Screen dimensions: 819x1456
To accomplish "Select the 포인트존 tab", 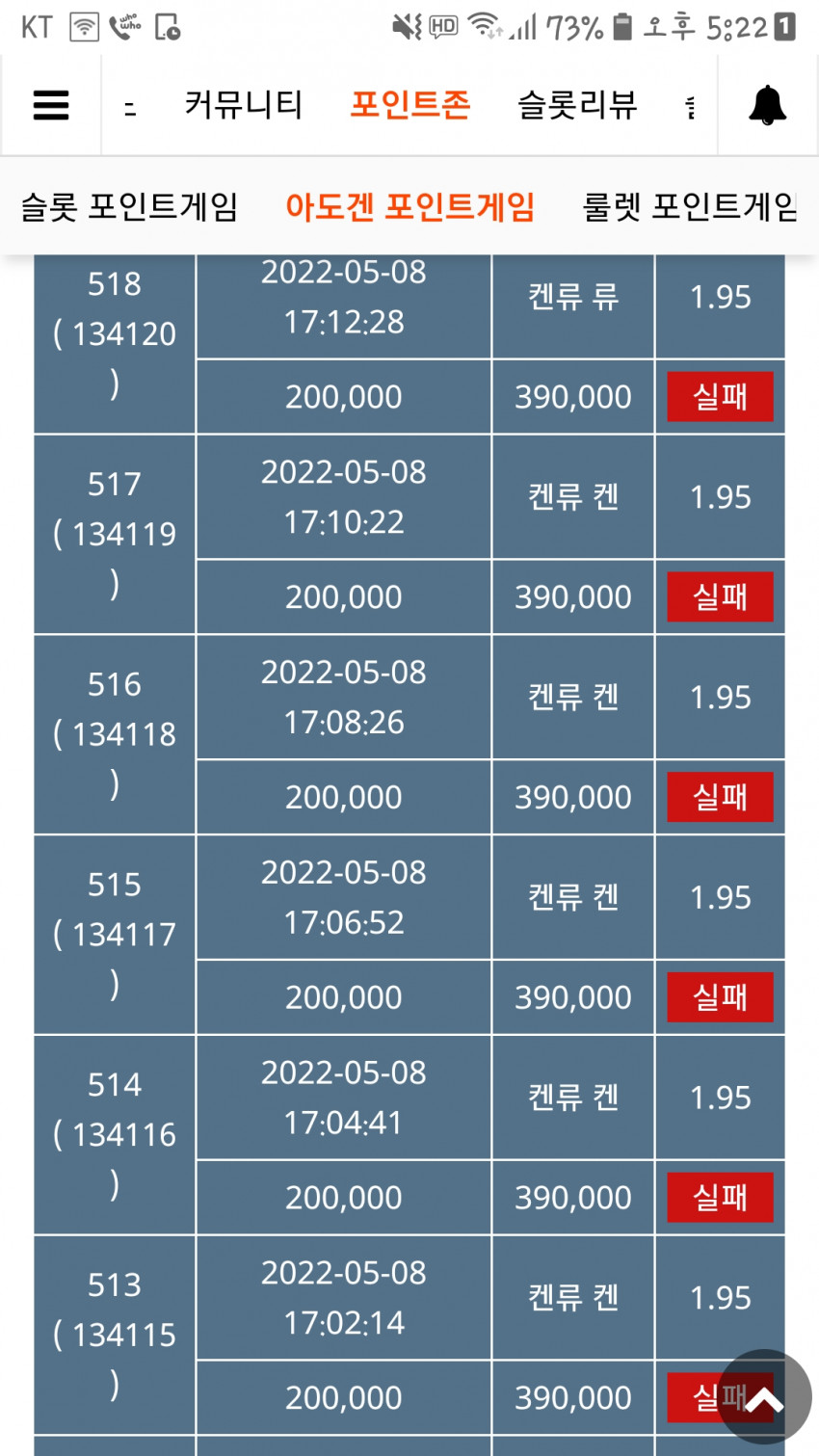I will (x=410, y=105).
